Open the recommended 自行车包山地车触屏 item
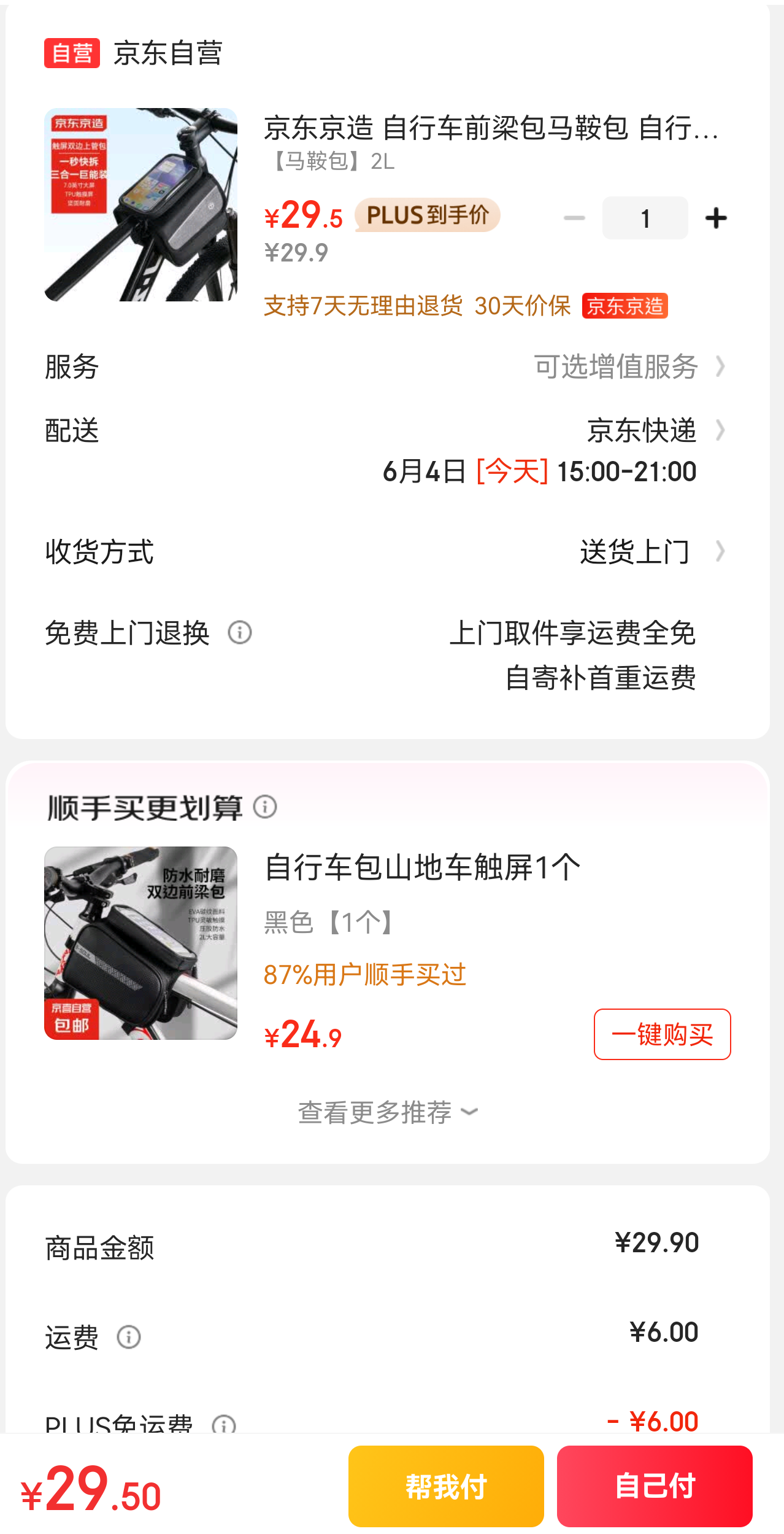Viewport: 784px width, 1534px height. coord(423,868)
